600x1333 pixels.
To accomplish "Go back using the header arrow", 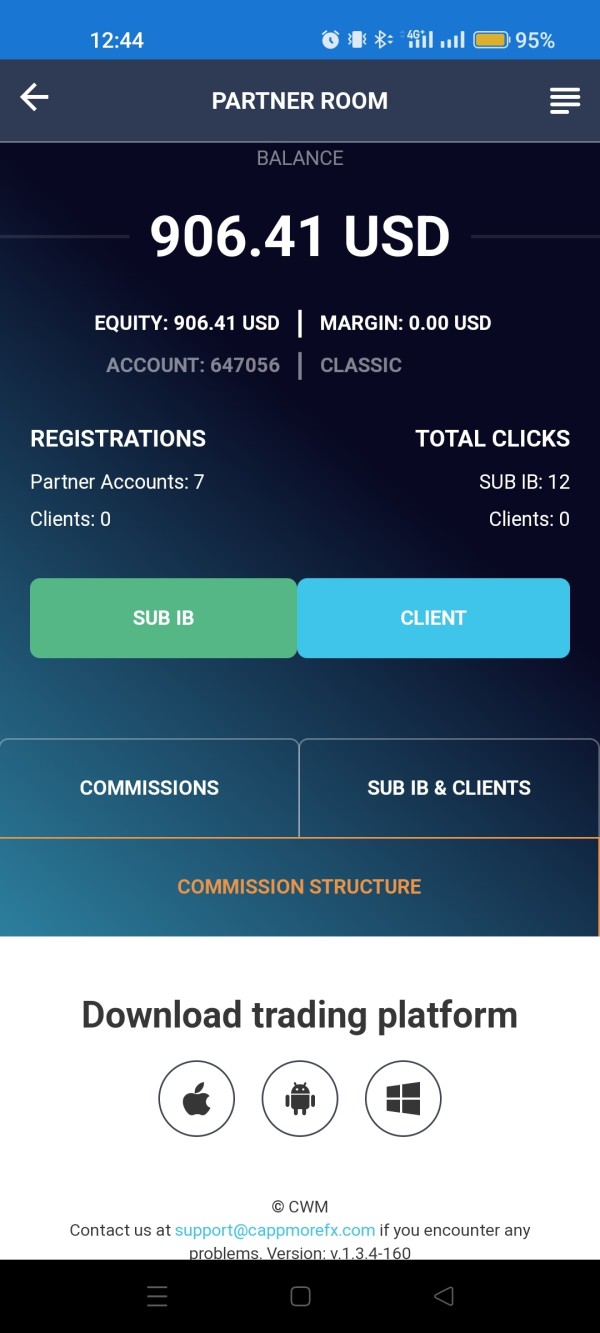I will [35, 98].
